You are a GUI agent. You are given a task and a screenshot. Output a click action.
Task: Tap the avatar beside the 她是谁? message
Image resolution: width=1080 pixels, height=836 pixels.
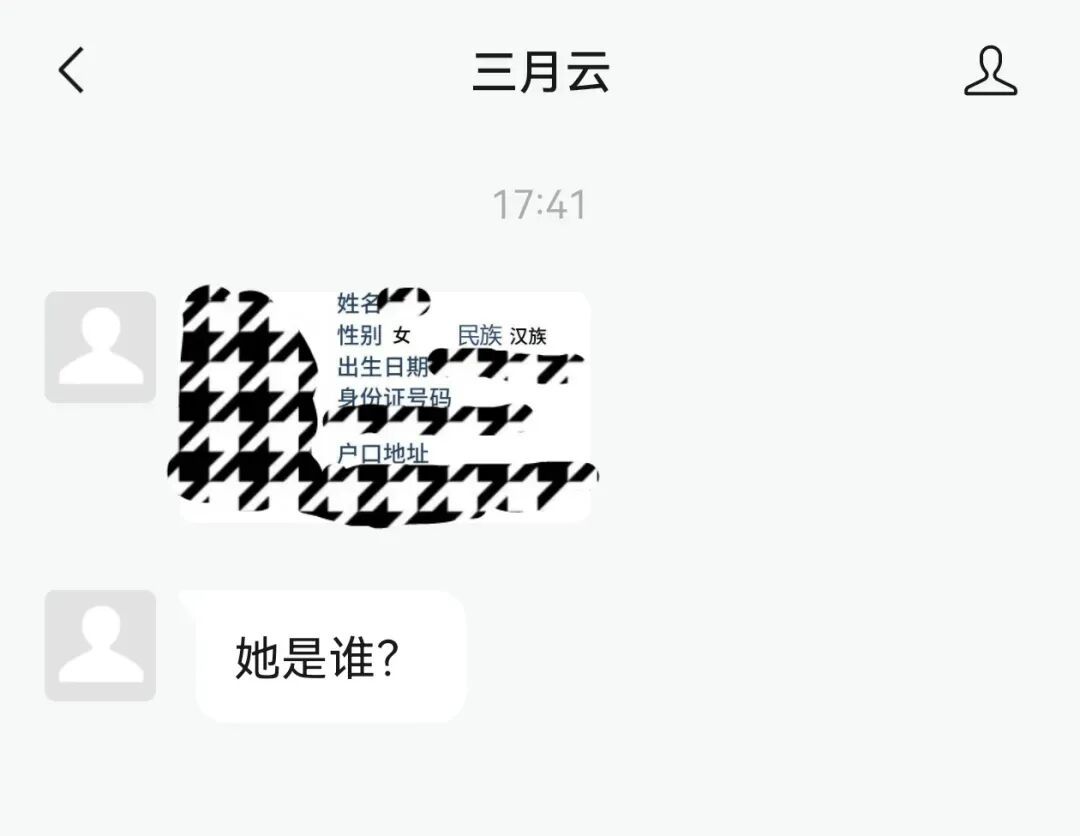[100, 645]
